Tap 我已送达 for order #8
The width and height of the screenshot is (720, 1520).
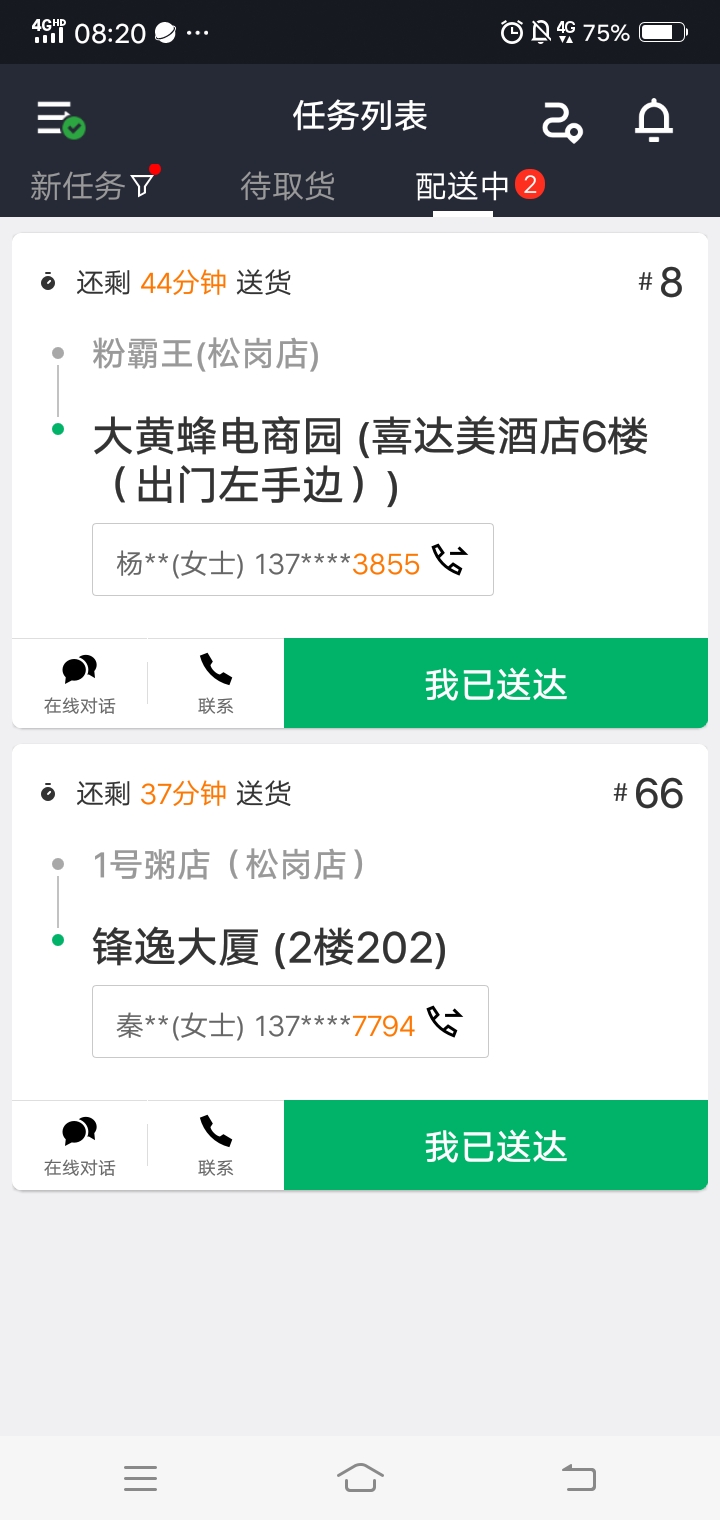(495, 682)
